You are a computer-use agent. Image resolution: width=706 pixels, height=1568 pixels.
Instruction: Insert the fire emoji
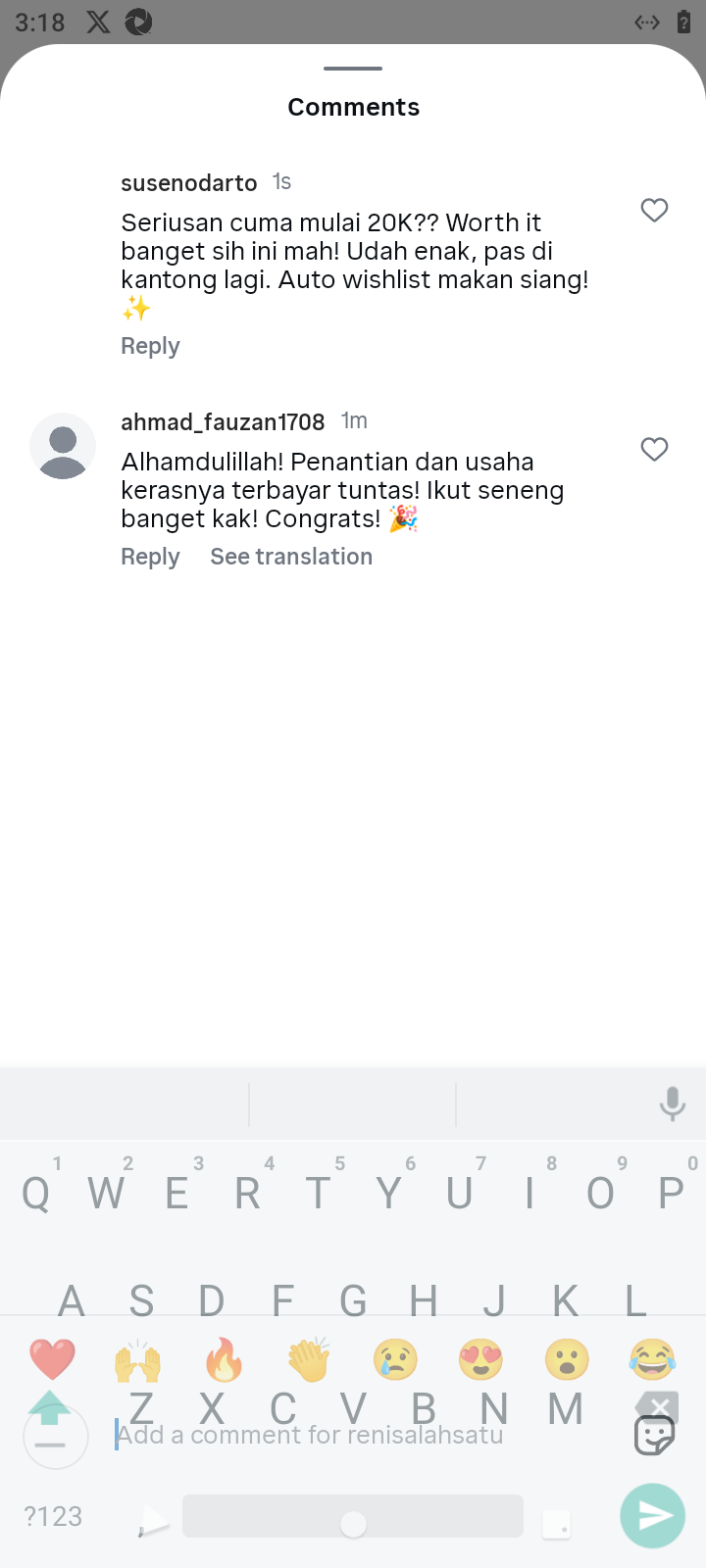(x=224, y=1359)
